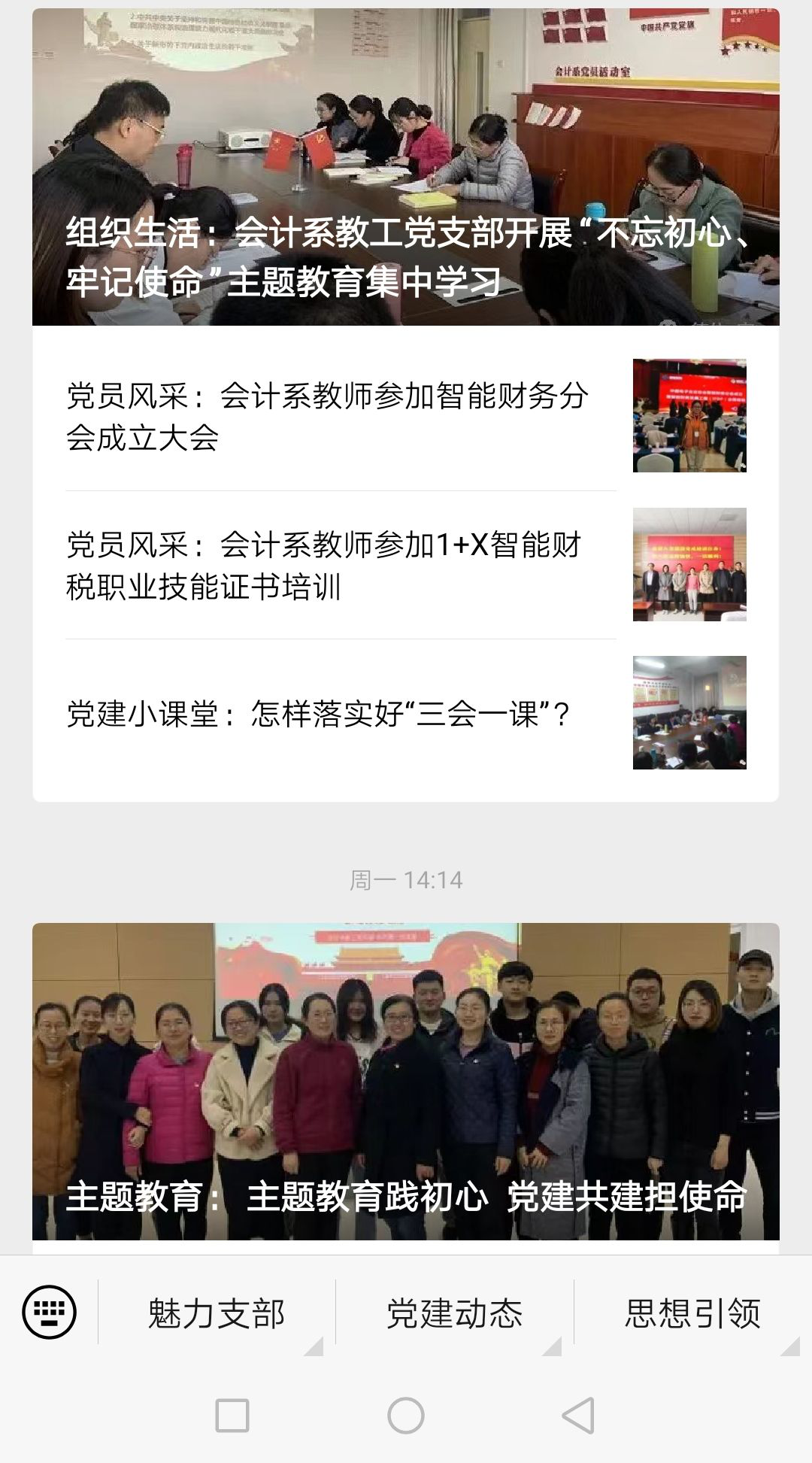Go to the home screen
Viewport: 812px width, 1463px height.
pos(406,1416)
